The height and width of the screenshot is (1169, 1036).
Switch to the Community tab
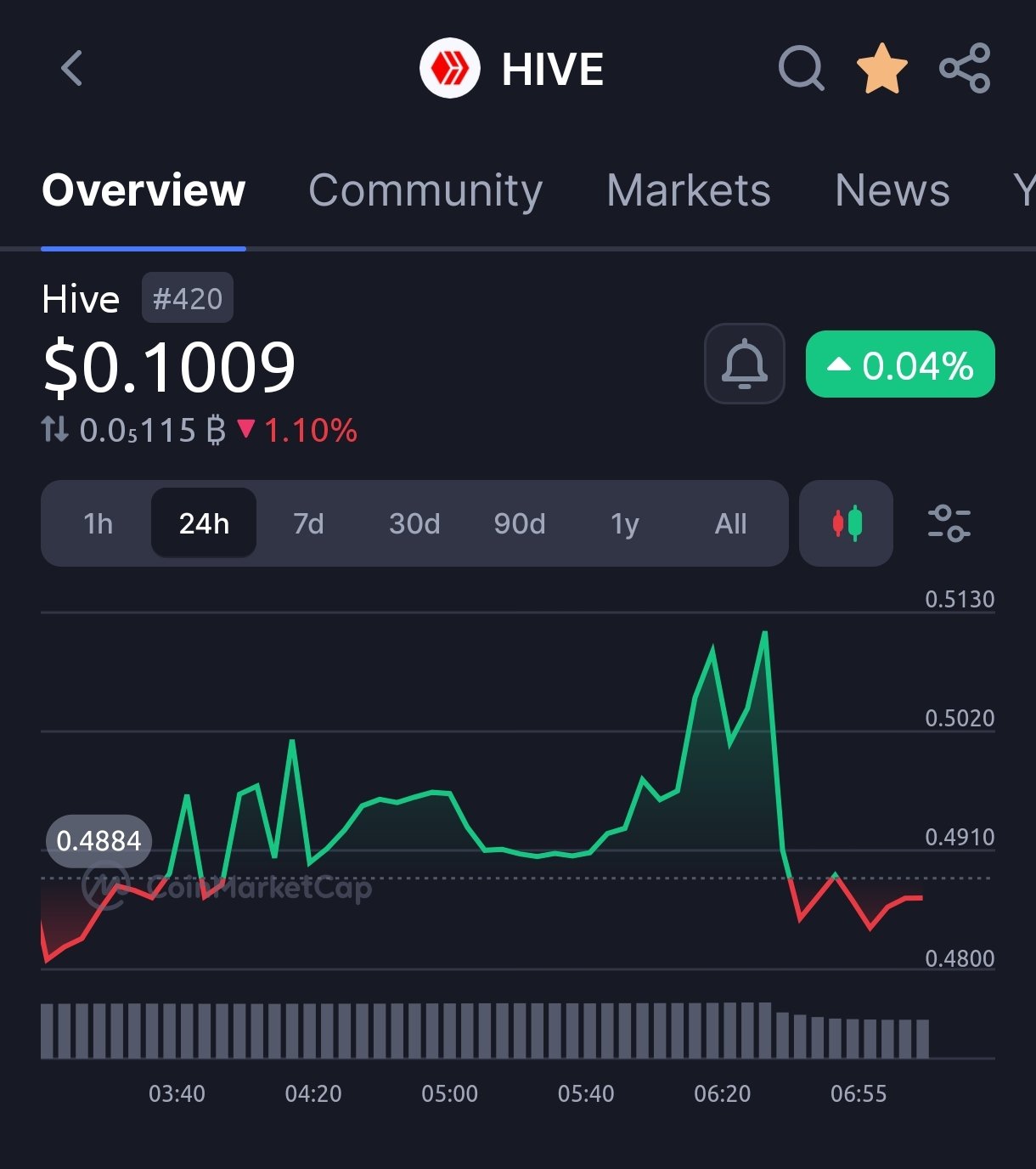425,189
